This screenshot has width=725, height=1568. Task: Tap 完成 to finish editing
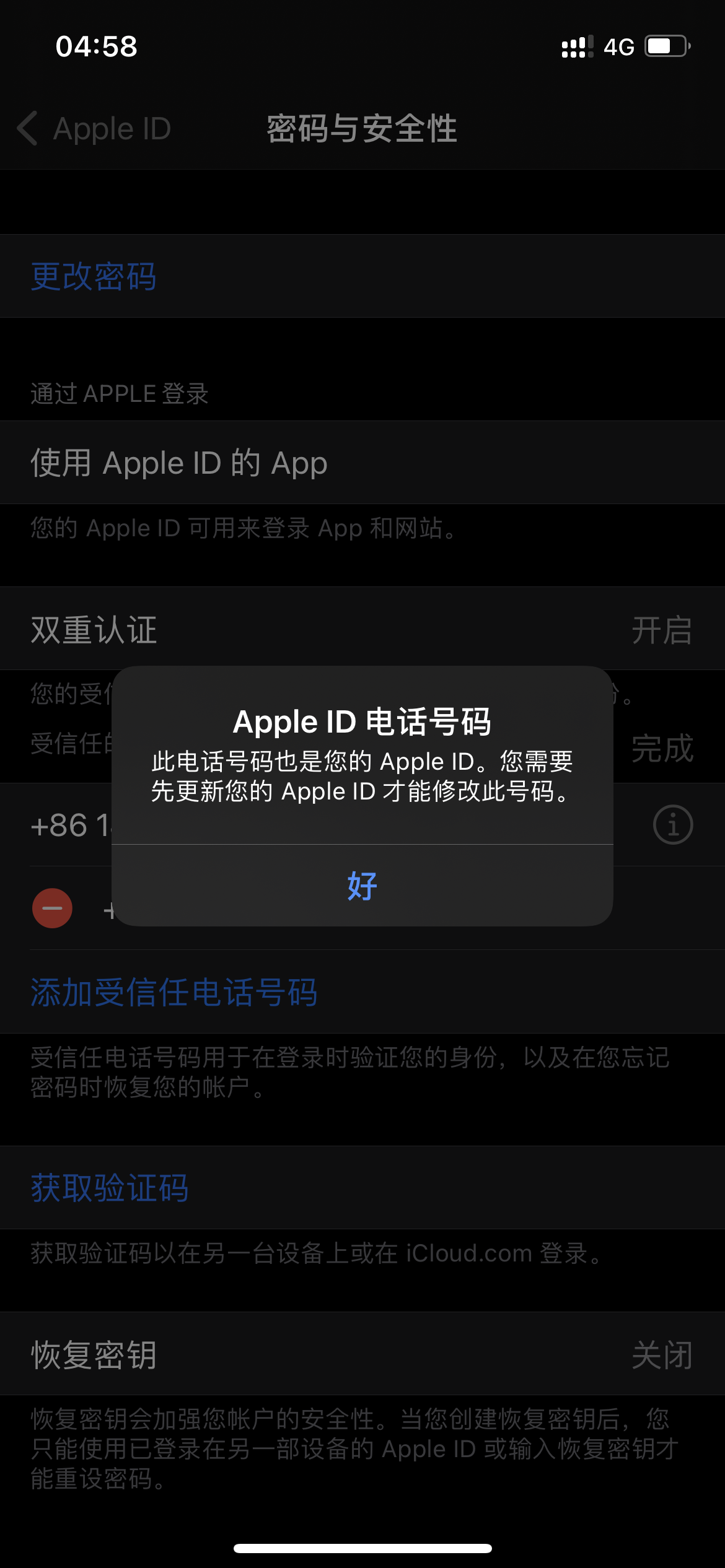tap(661, 748)
